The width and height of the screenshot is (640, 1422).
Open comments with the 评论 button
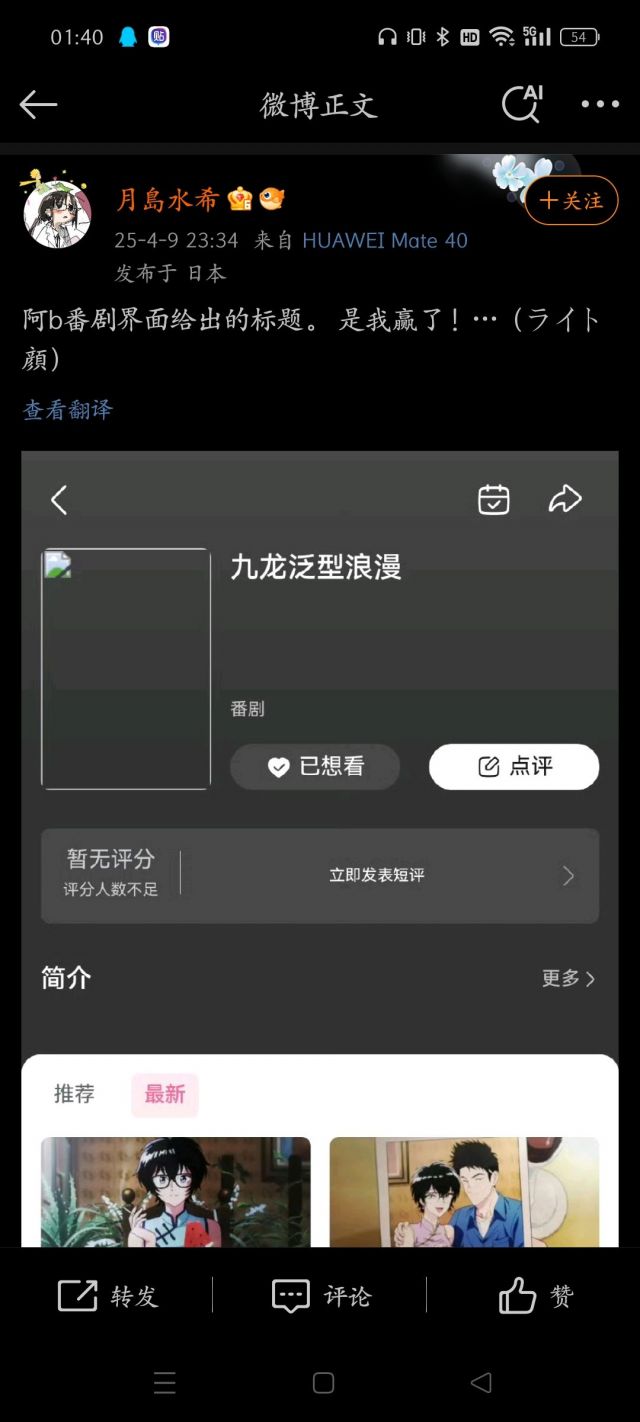(x=321, y=1296)
